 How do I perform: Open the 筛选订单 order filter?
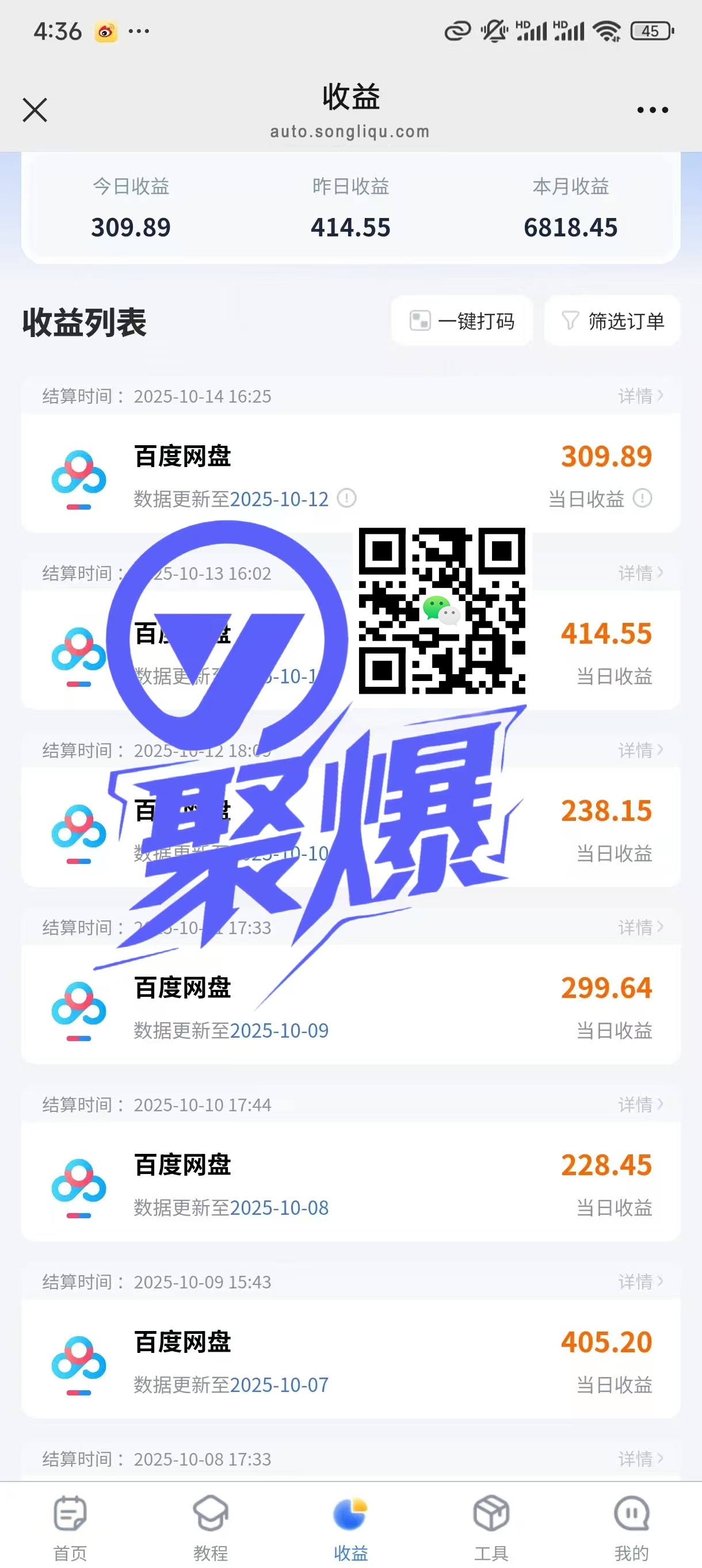[612, 320]
